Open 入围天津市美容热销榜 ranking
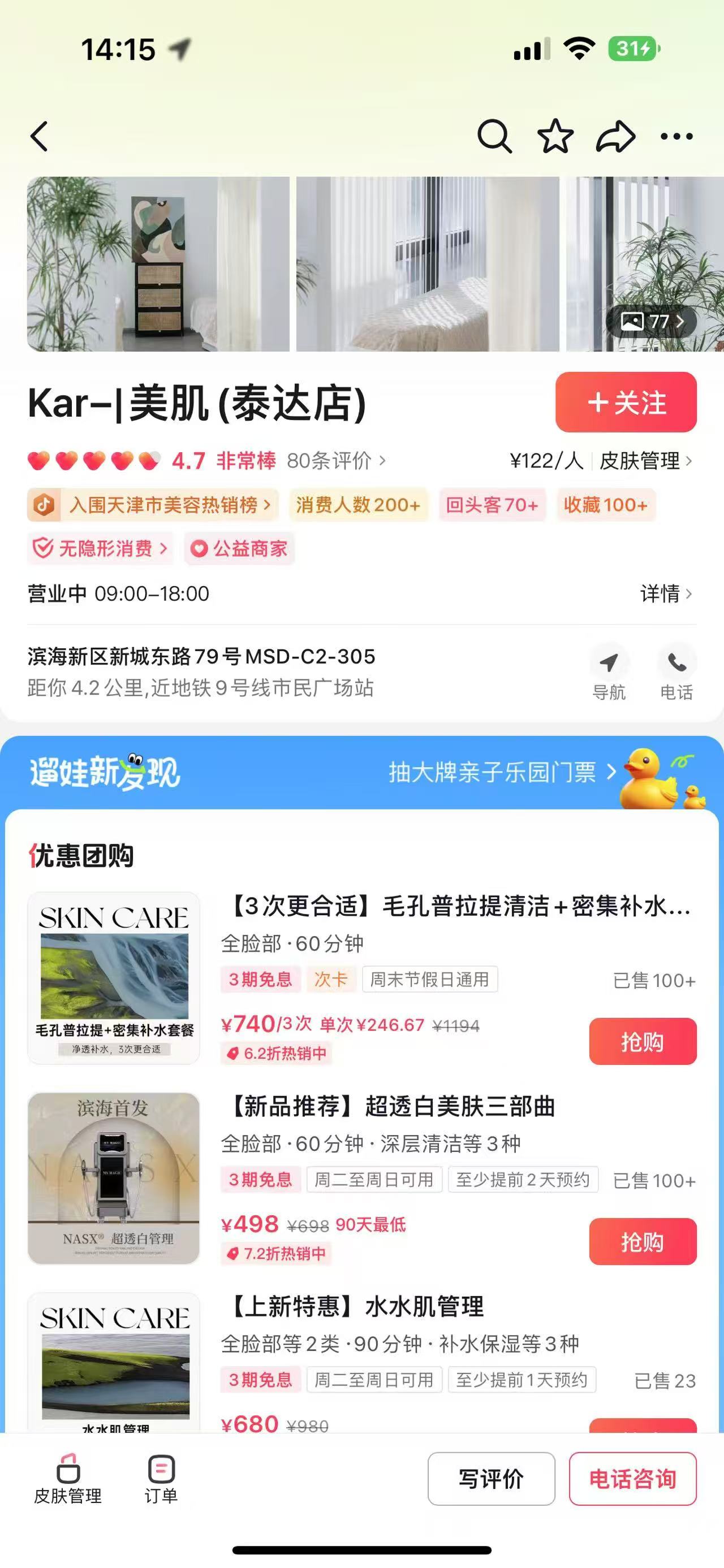This screenshot has width=724, height=1568. coord(163,505)
